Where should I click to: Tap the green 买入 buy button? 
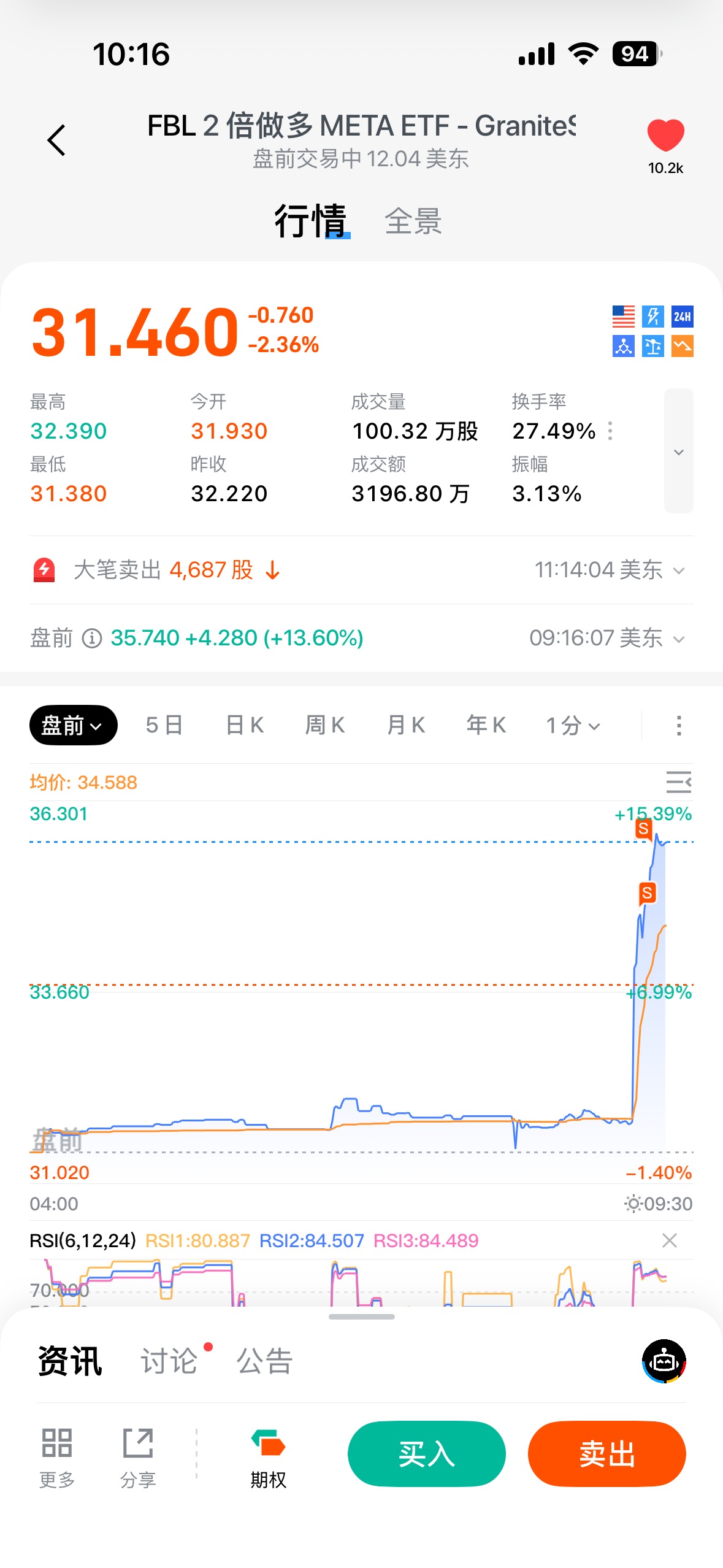point(426,1454)
